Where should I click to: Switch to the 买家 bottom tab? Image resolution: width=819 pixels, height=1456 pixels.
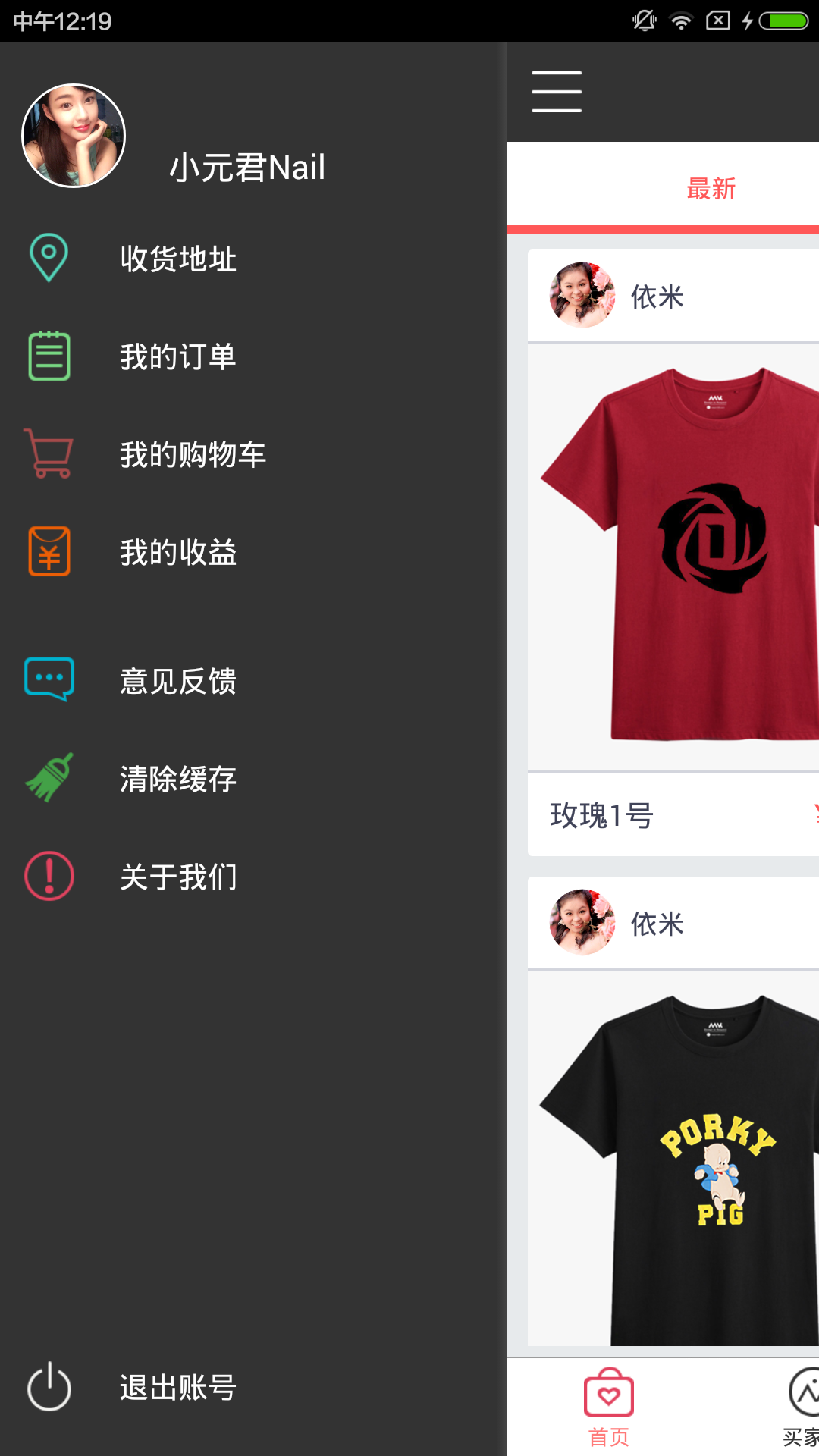(801, 1408)
